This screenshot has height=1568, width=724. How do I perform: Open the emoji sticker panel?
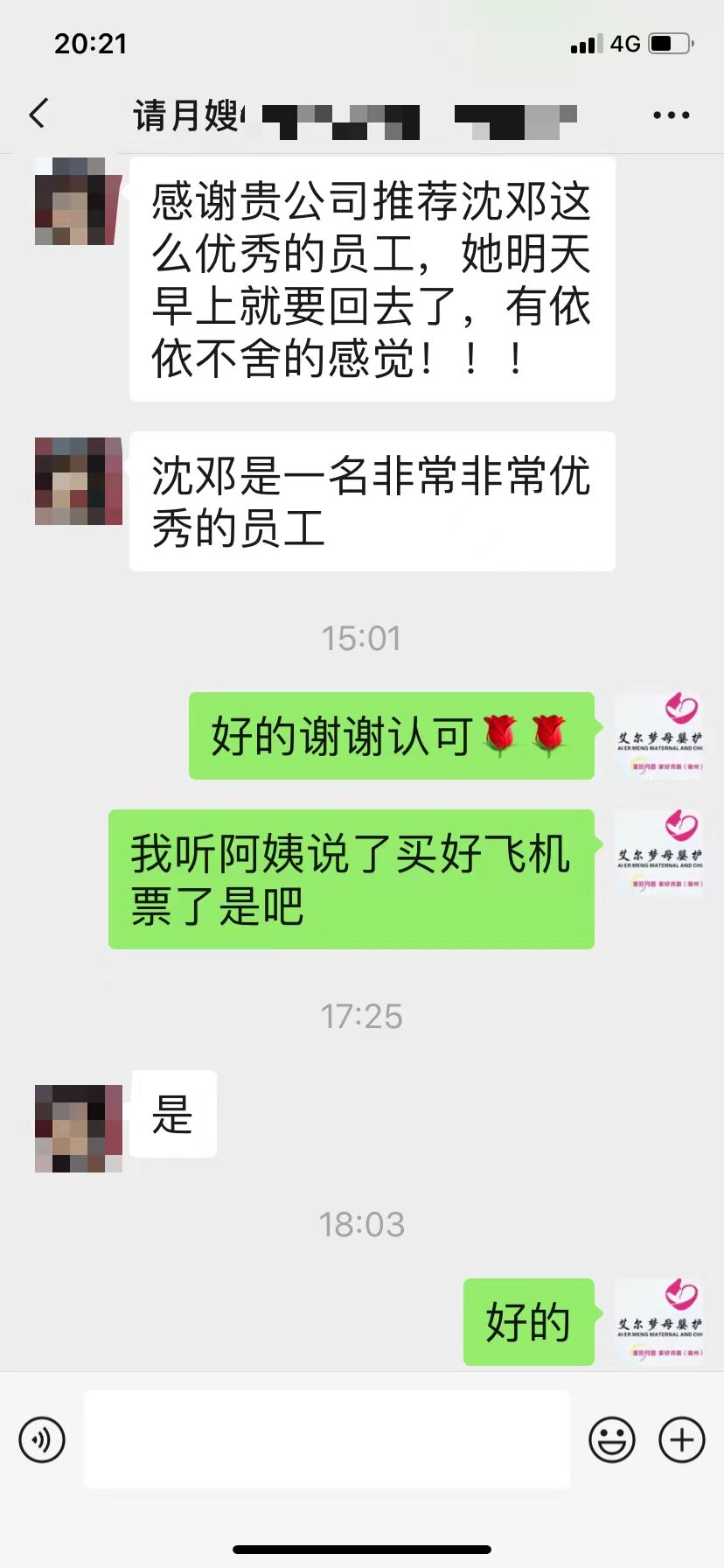click(611, 1438)
